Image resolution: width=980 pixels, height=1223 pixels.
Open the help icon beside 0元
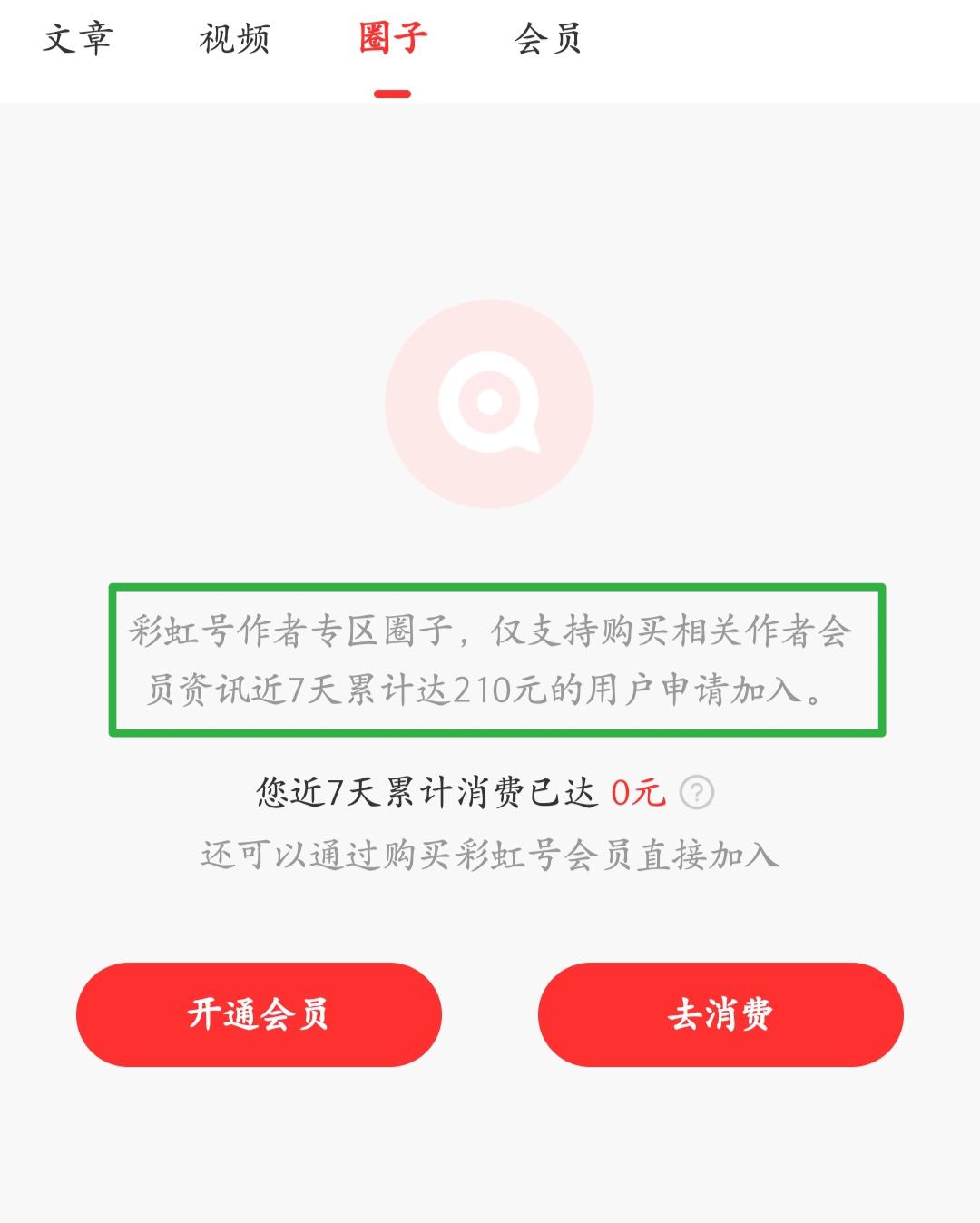click(697, 793)
